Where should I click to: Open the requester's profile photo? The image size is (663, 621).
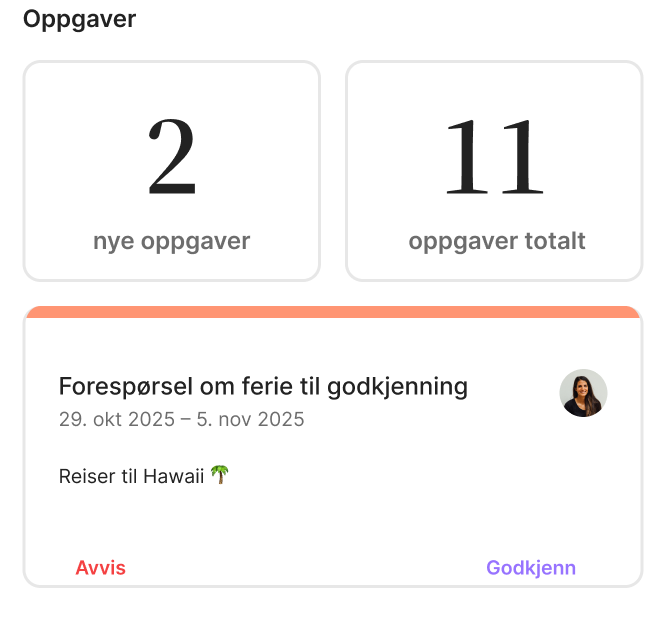[583, 393]
